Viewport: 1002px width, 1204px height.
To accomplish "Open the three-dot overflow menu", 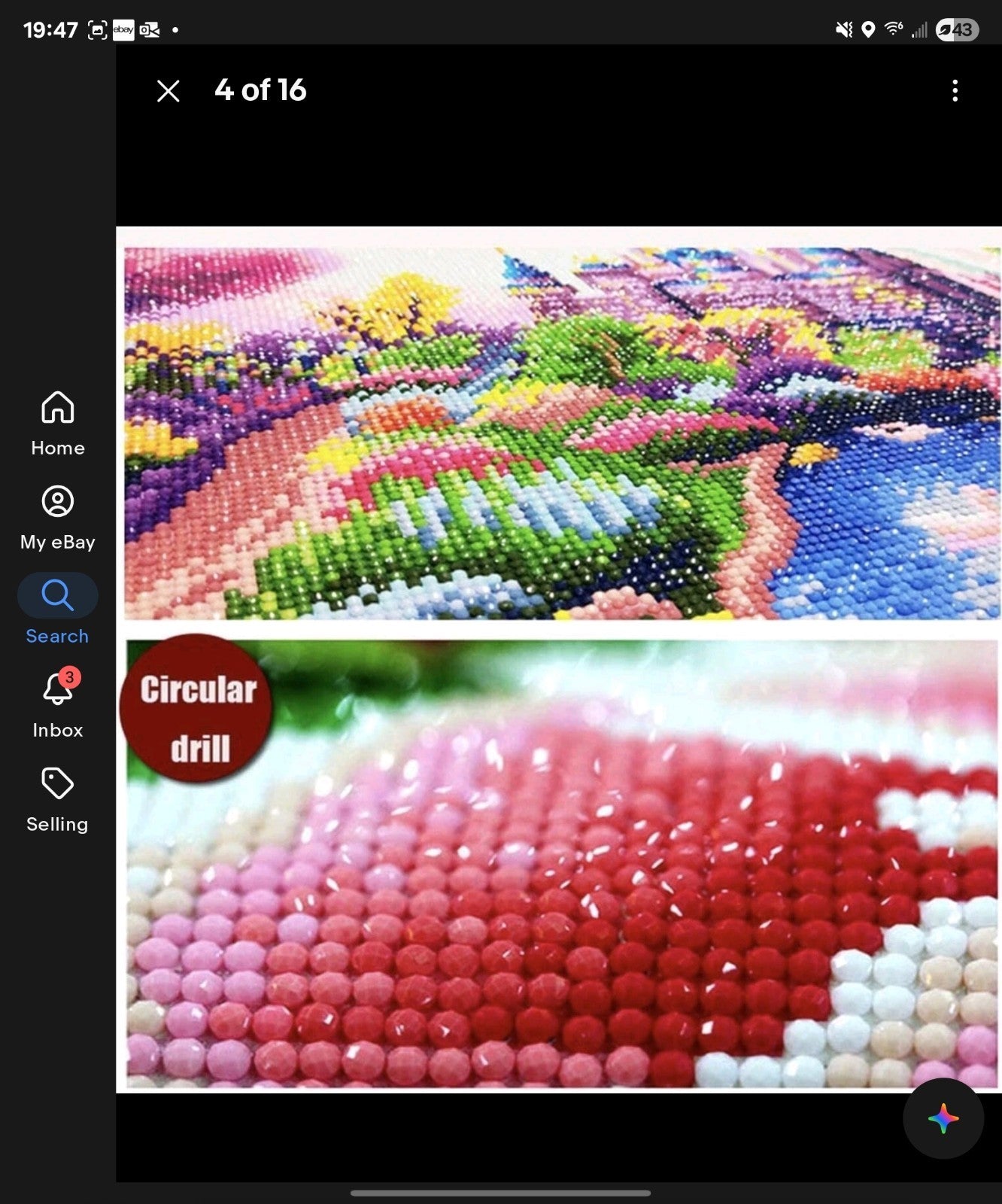I will [955, 91].
